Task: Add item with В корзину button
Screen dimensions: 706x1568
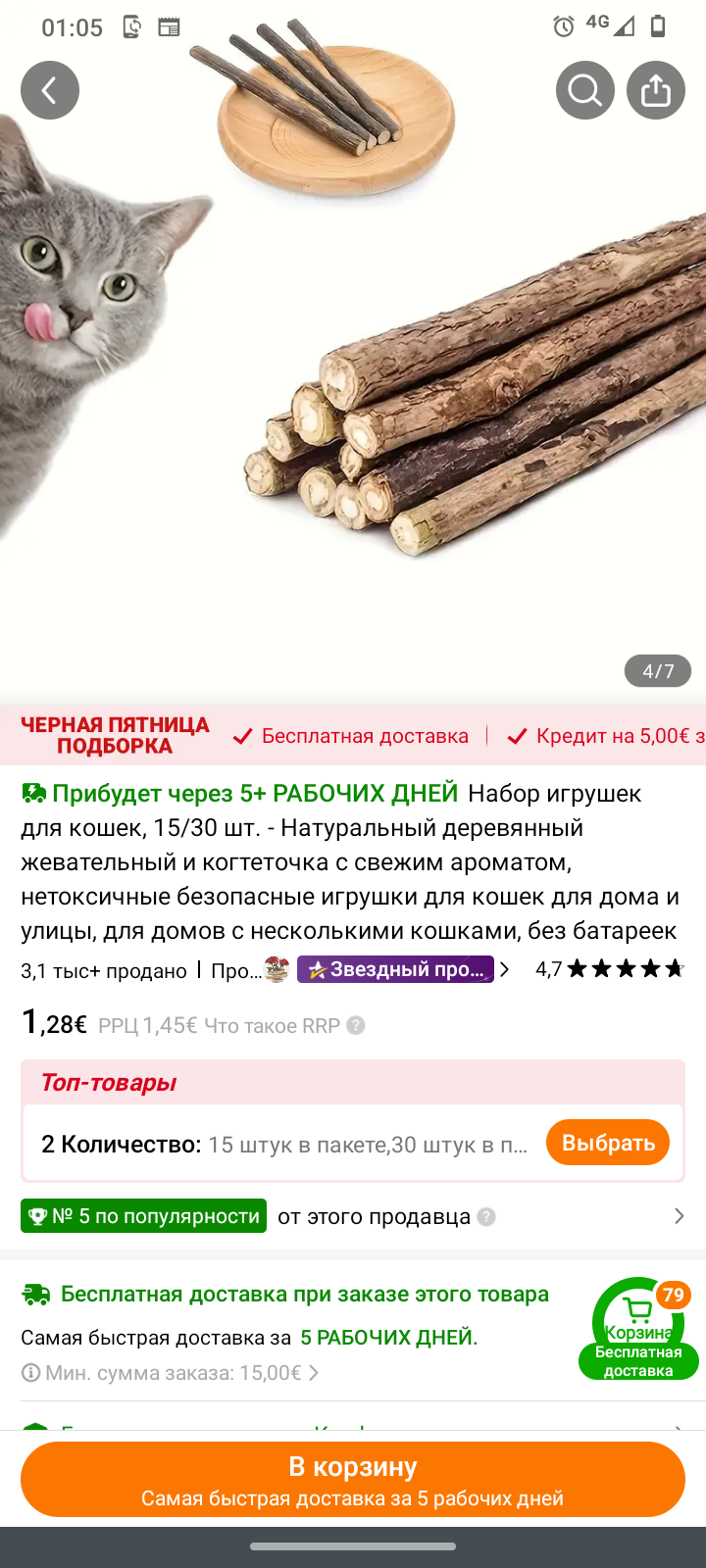Action: [x=353, y=1480]
